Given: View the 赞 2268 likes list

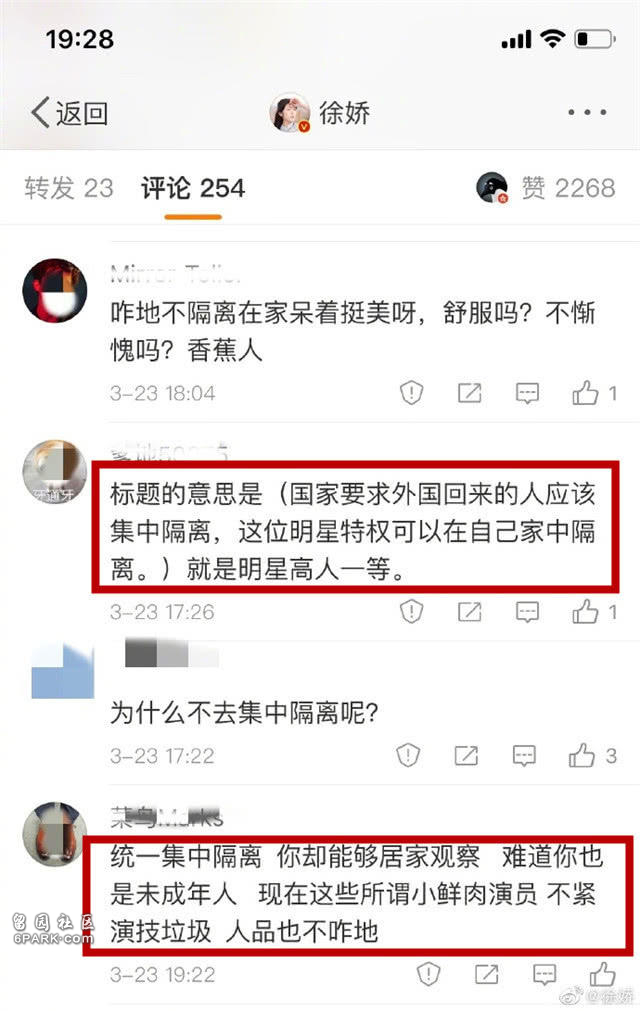Looking at the screenshot, I should pos(566,188).
